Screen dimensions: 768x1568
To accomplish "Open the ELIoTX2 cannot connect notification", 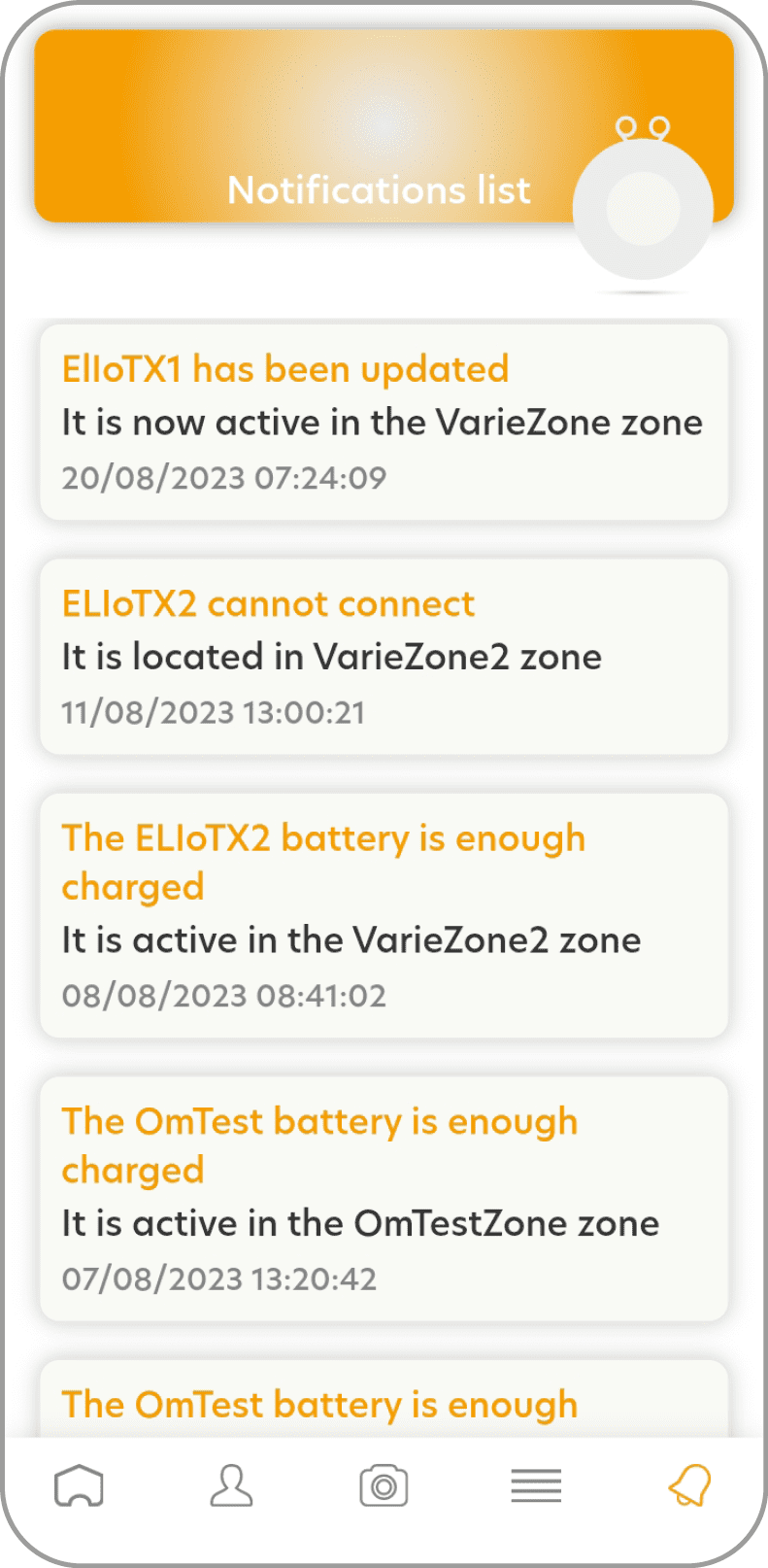I will pyautogui.click(x=384, y=657).
